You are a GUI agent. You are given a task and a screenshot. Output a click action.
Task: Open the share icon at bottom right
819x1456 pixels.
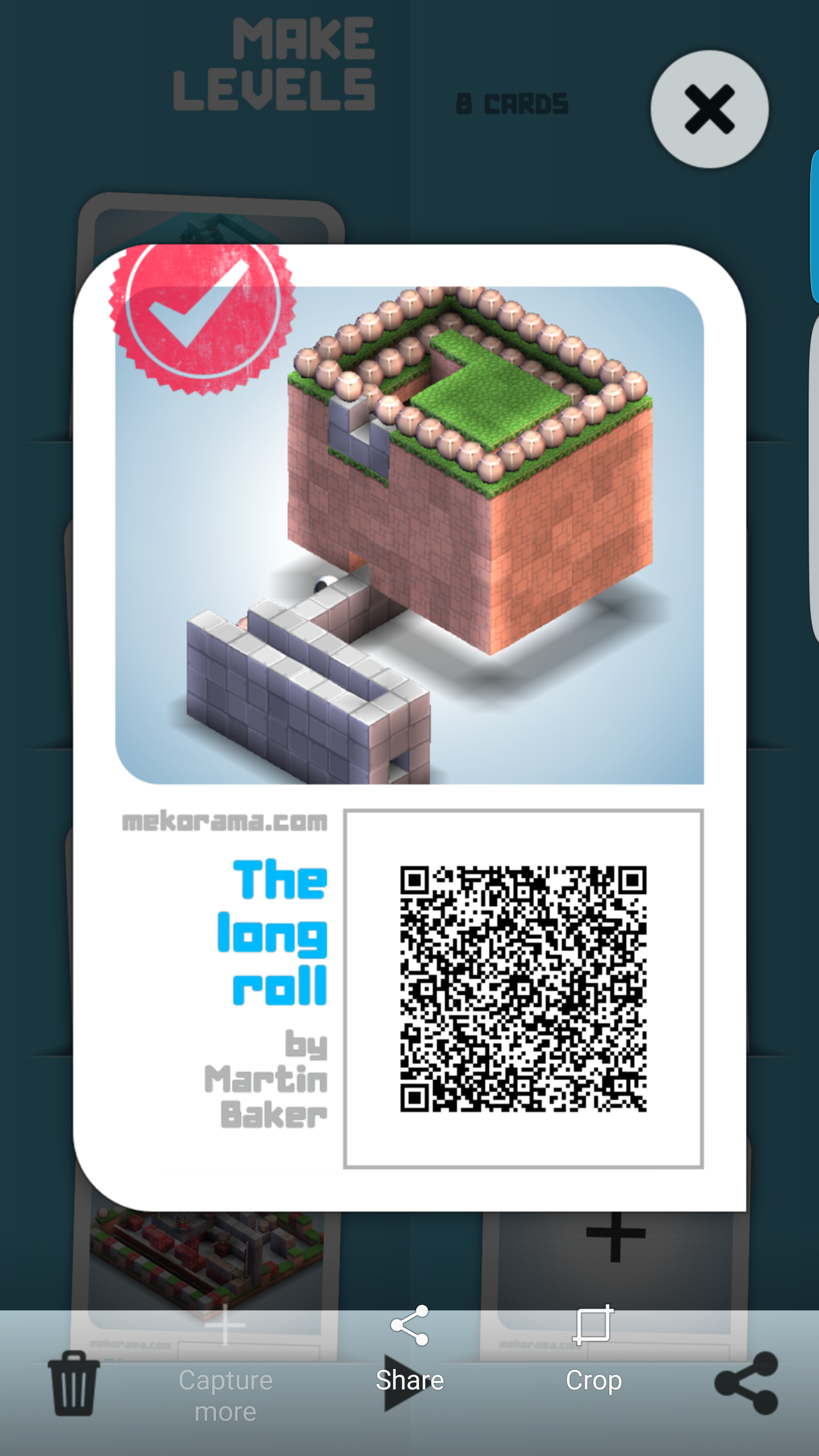[x=746, y=1383]
